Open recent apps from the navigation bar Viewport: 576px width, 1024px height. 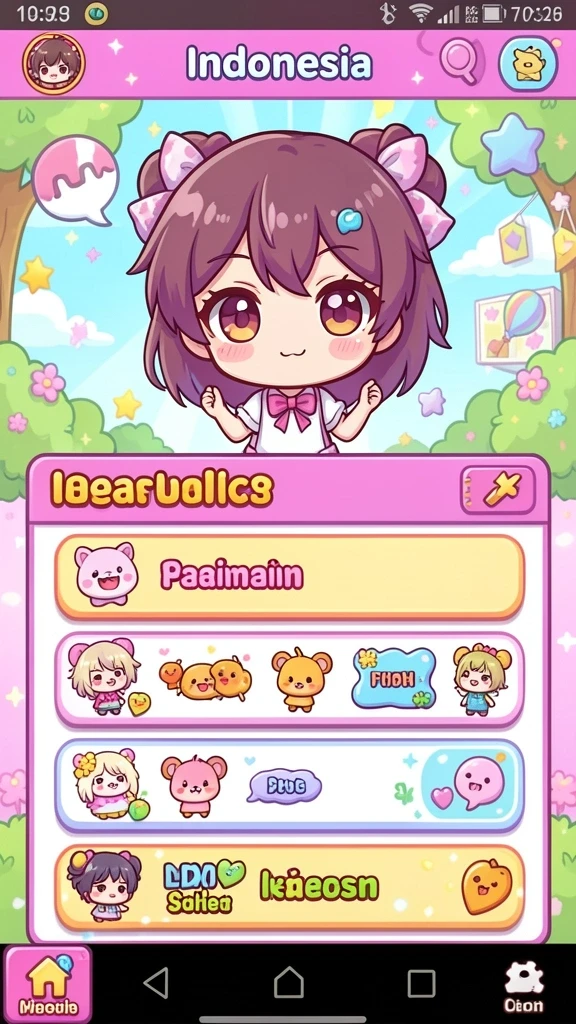(421, 982)
